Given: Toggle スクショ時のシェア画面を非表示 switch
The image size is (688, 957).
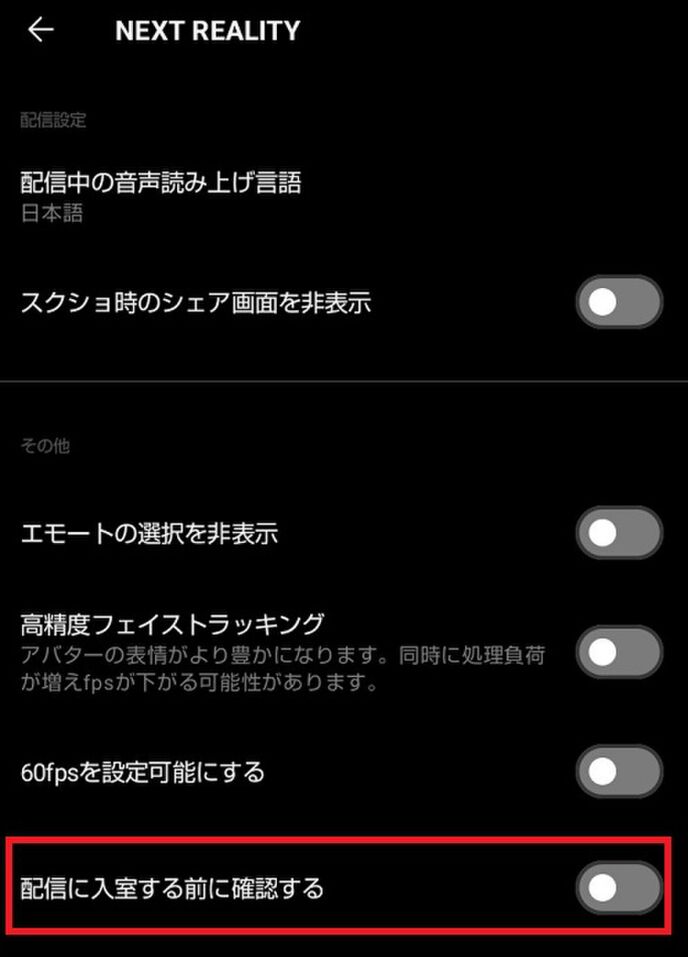Looking at the screenshot, I should (619, 303).
